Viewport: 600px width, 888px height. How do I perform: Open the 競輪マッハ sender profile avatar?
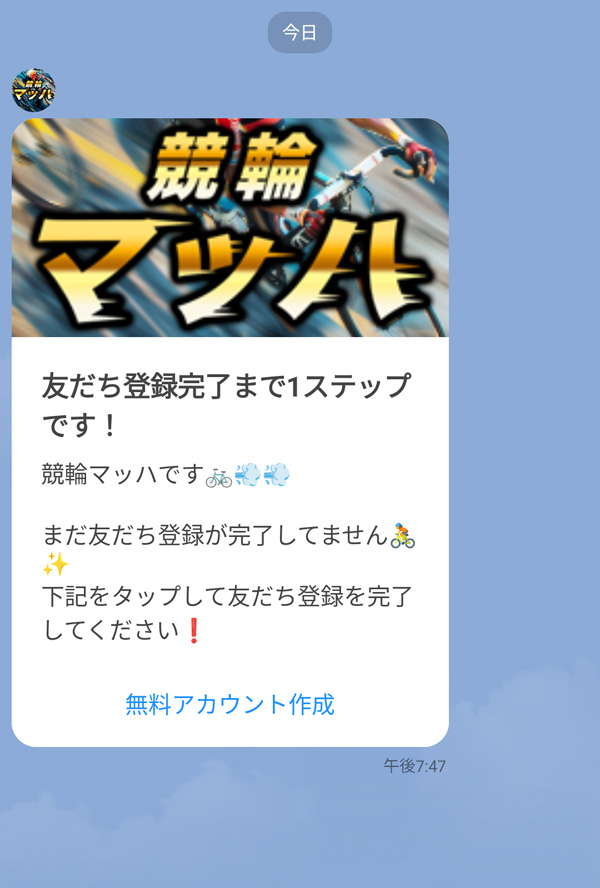(x=33, y=90)
